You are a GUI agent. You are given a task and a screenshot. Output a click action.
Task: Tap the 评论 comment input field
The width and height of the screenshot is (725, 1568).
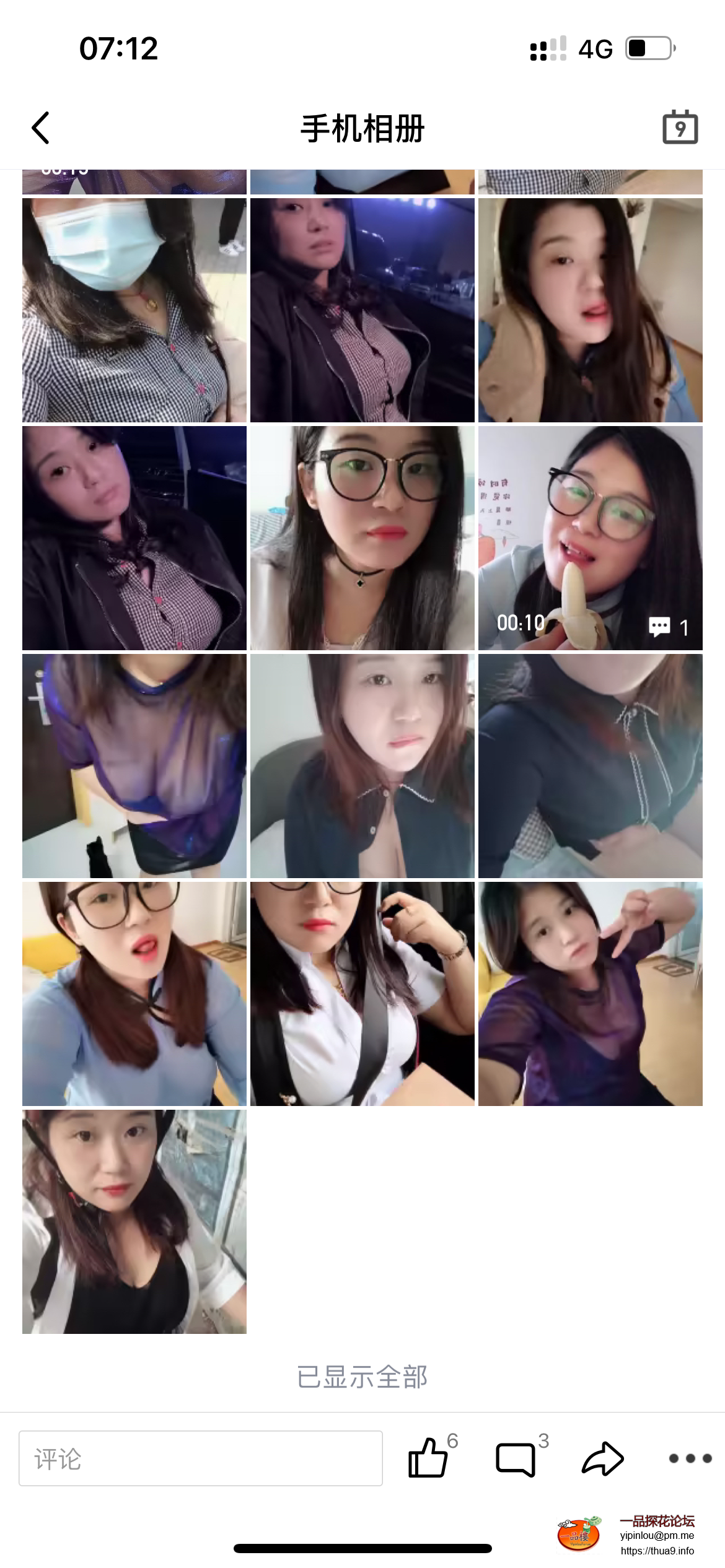tap(201, 1458)
